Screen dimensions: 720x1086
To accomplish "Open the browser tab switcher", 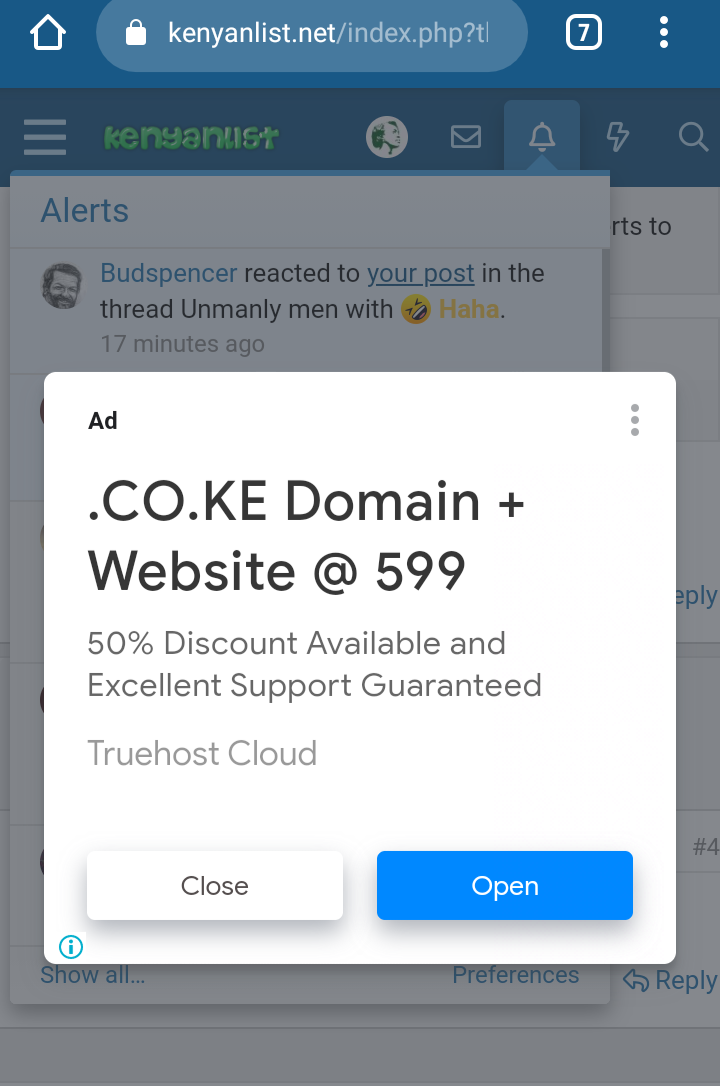I will [584, 34].
